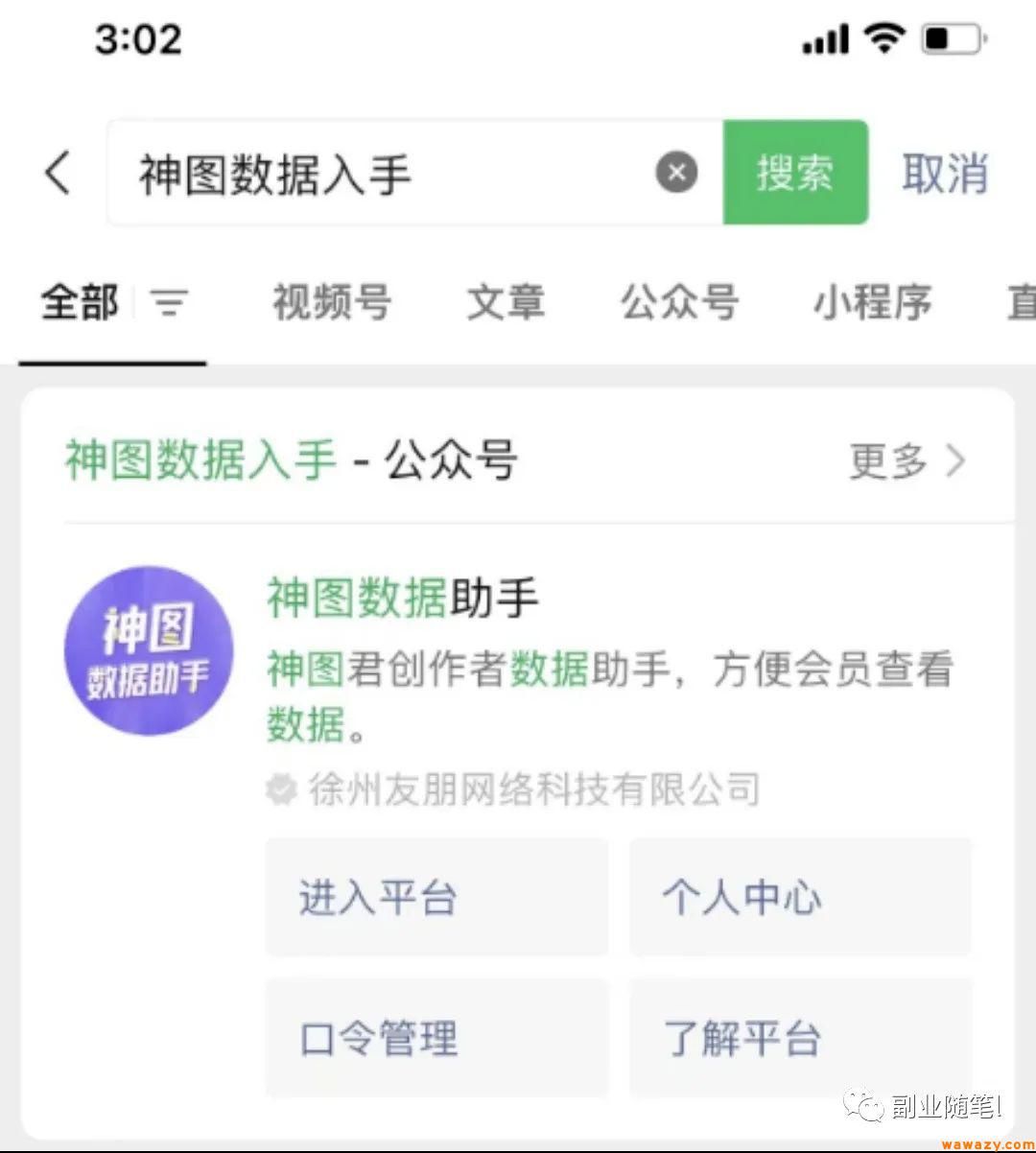The height and width of the screenshot is (1153, 1036).
Task: Tap the 搜索 button
Action: click(x=796, y=173)
